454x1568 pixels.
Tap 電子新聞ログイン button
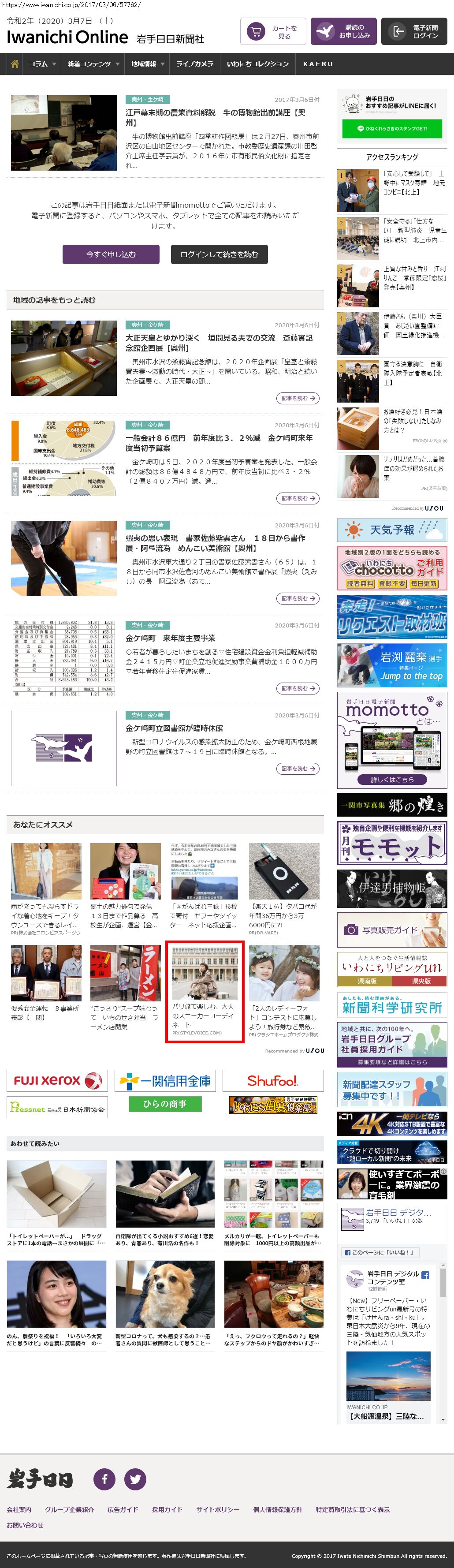[414, 32]
